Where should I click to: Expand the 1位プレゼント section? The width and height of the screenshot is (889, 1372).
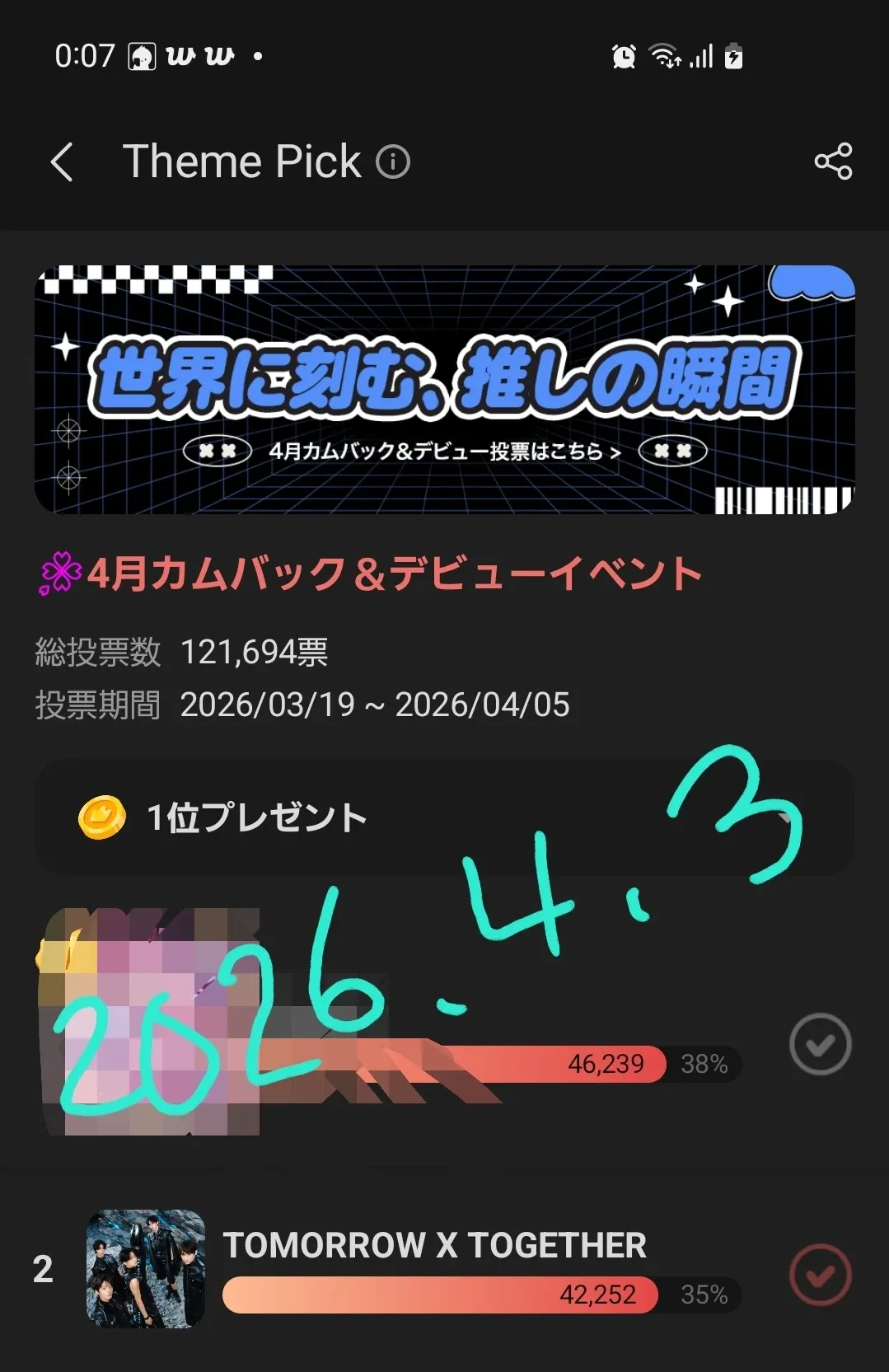point(787,817)
